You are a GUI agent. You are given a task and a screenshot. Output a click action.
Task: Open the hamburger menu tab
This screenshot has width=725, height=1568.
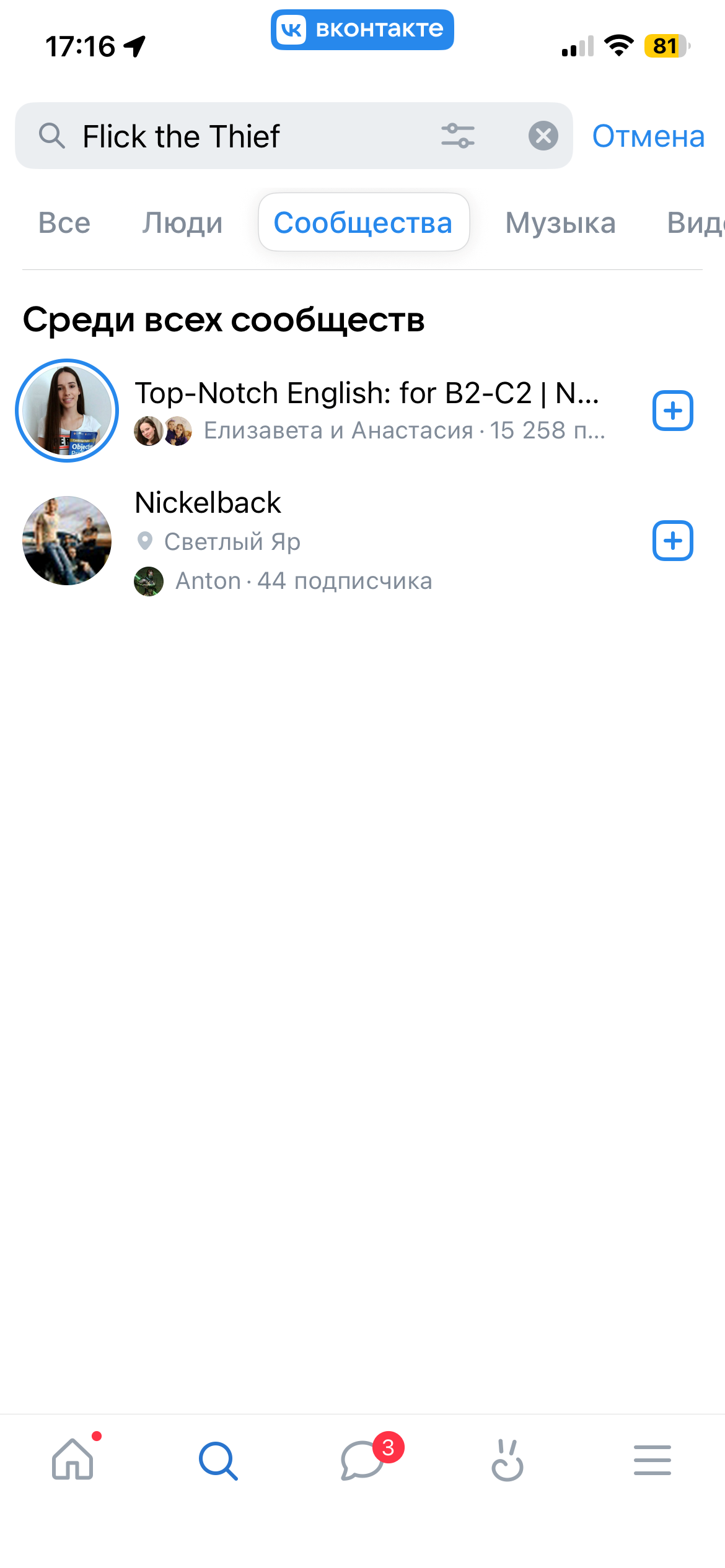click(652, 1460)
